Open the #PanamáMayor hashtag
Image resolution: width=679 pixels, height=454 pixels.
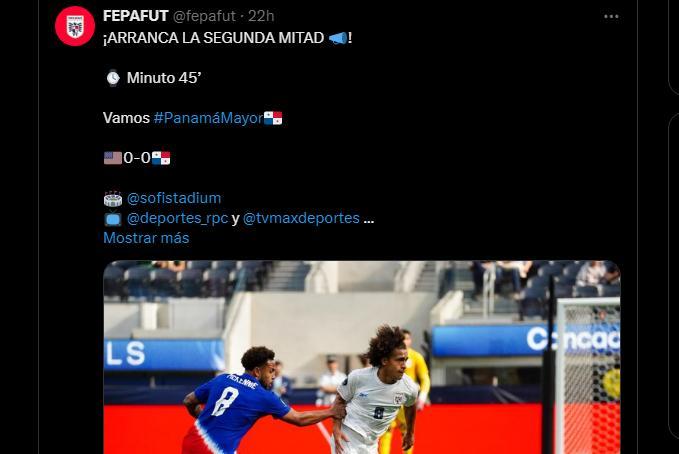click(x=208, y=118)
